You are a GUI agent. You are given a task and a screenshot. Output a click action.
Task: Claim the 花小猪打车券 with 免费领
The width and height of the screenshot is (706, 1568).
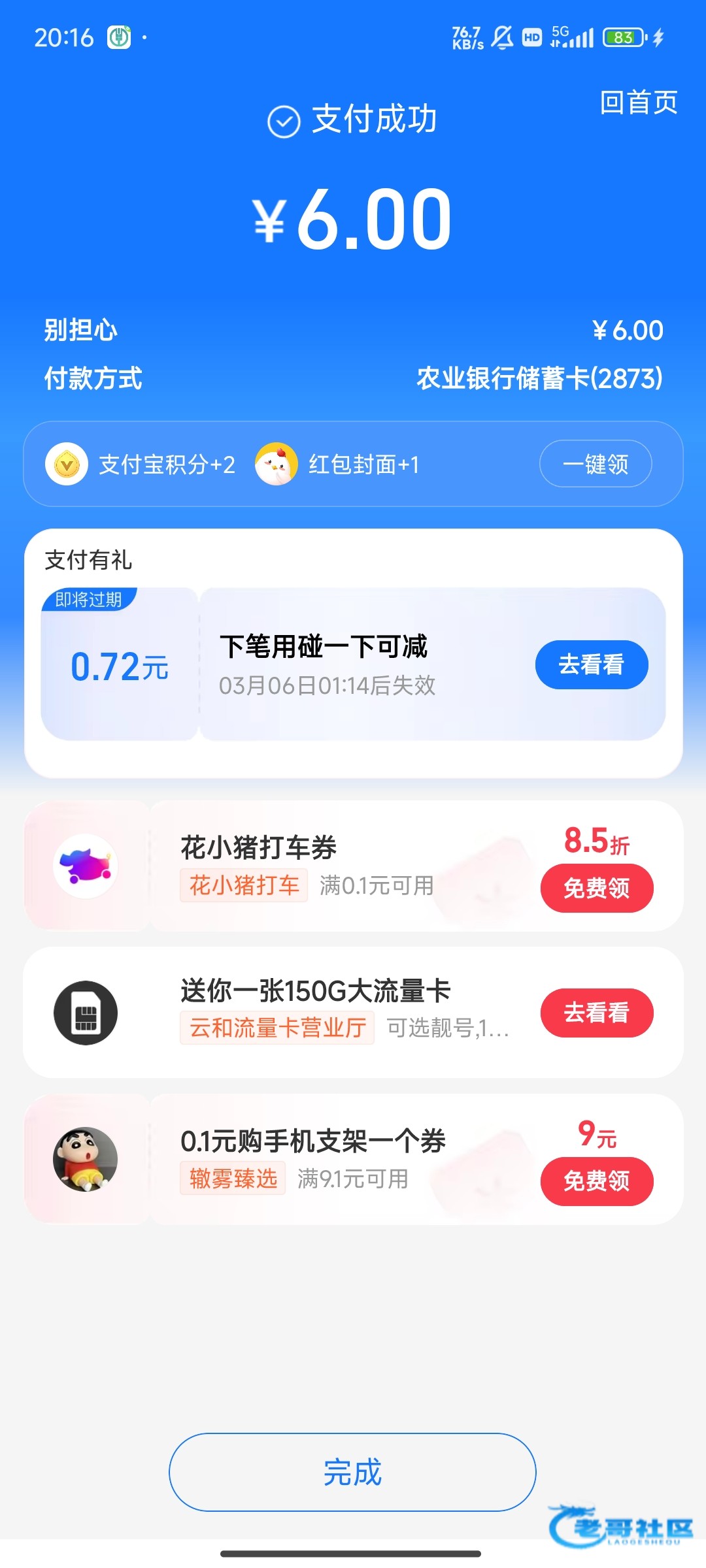(596, 888)
